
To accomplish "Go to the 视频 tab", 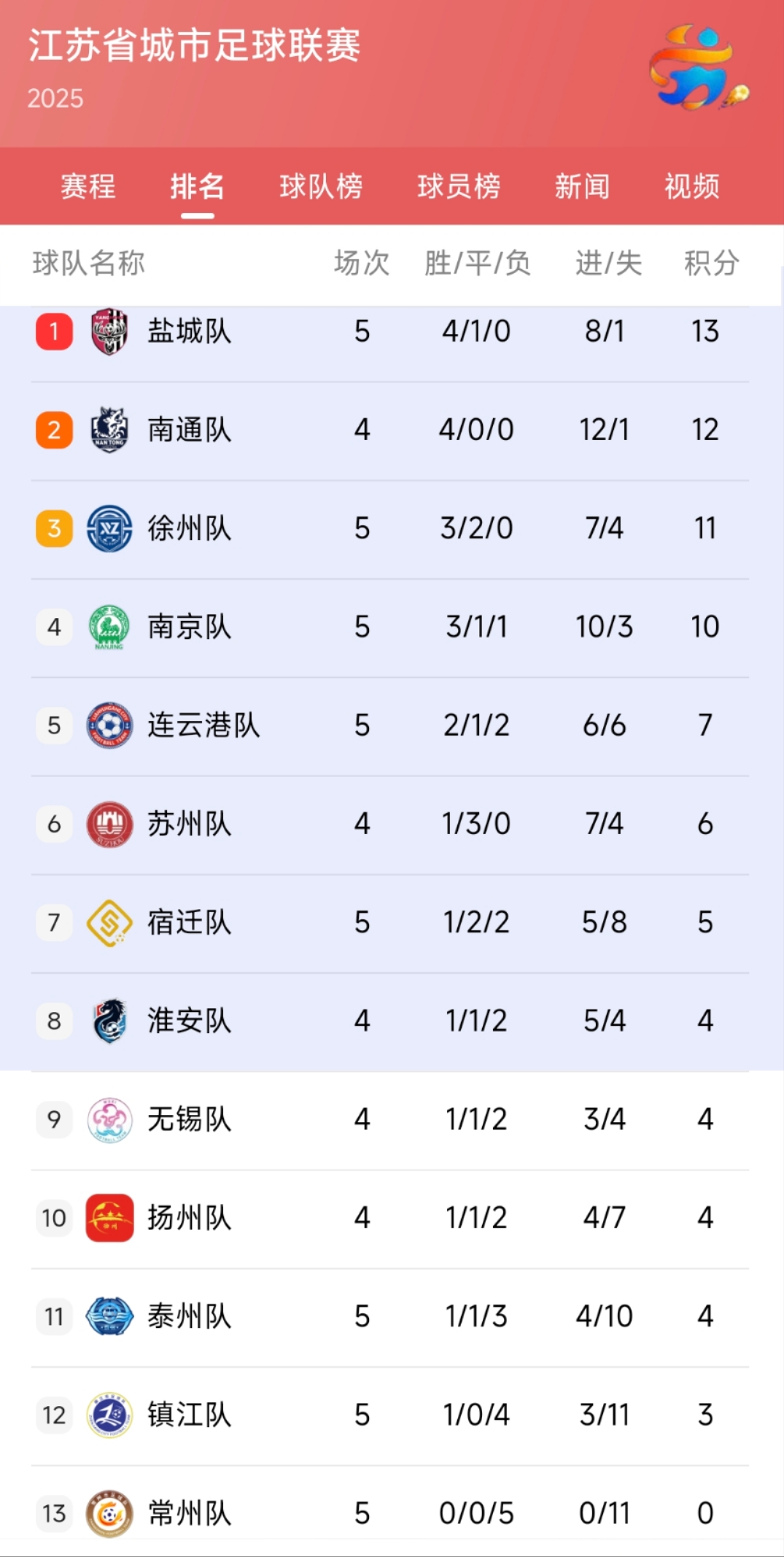I will [x=691, y=186].
